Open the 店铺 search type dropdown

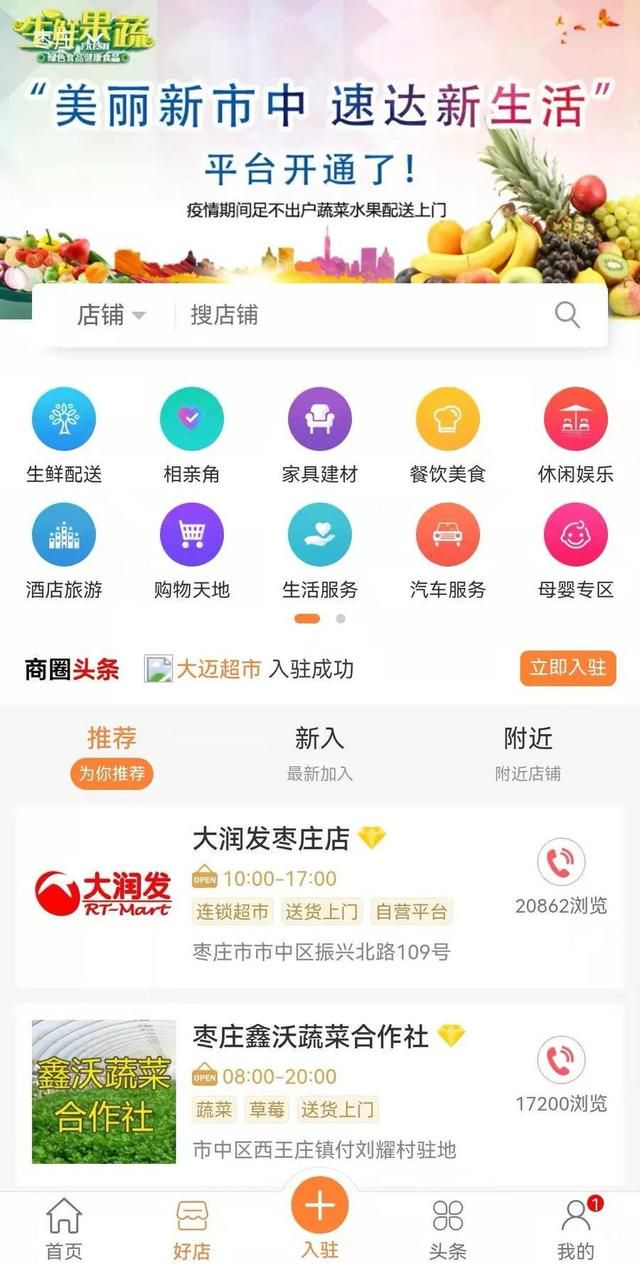click(111, 316)
